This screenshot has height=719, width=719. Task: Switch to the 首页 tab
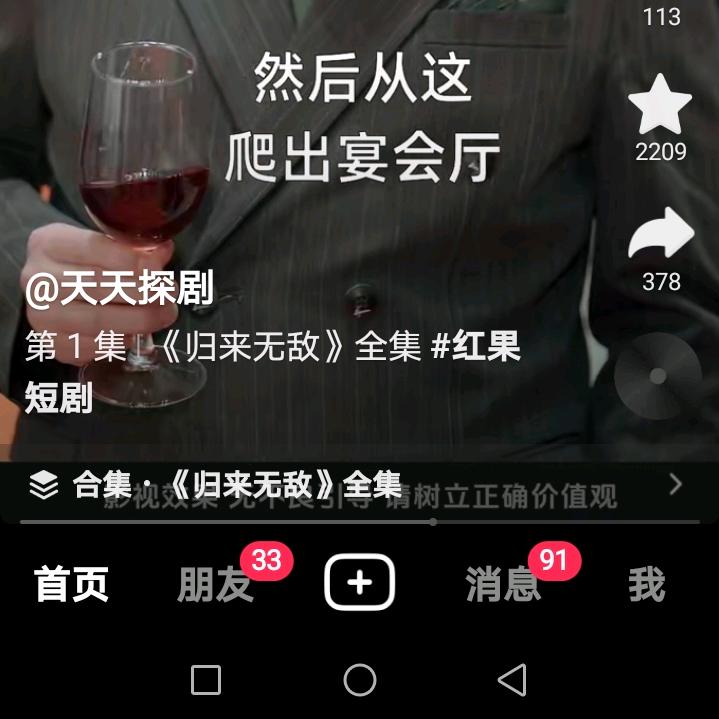pos(72,584)
